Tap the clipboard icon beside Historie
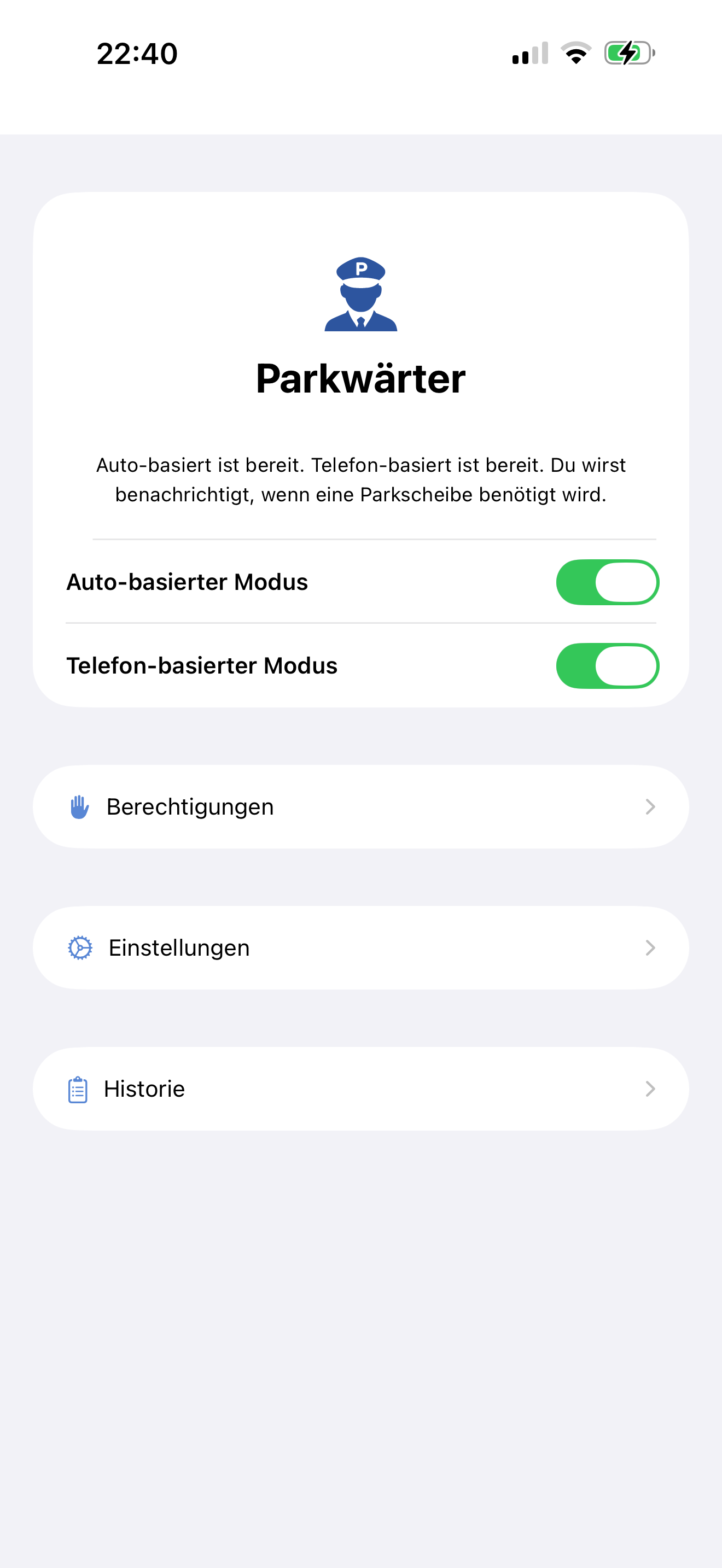The width and height of the screenshot is (722, 1568). coord(79,1089)
